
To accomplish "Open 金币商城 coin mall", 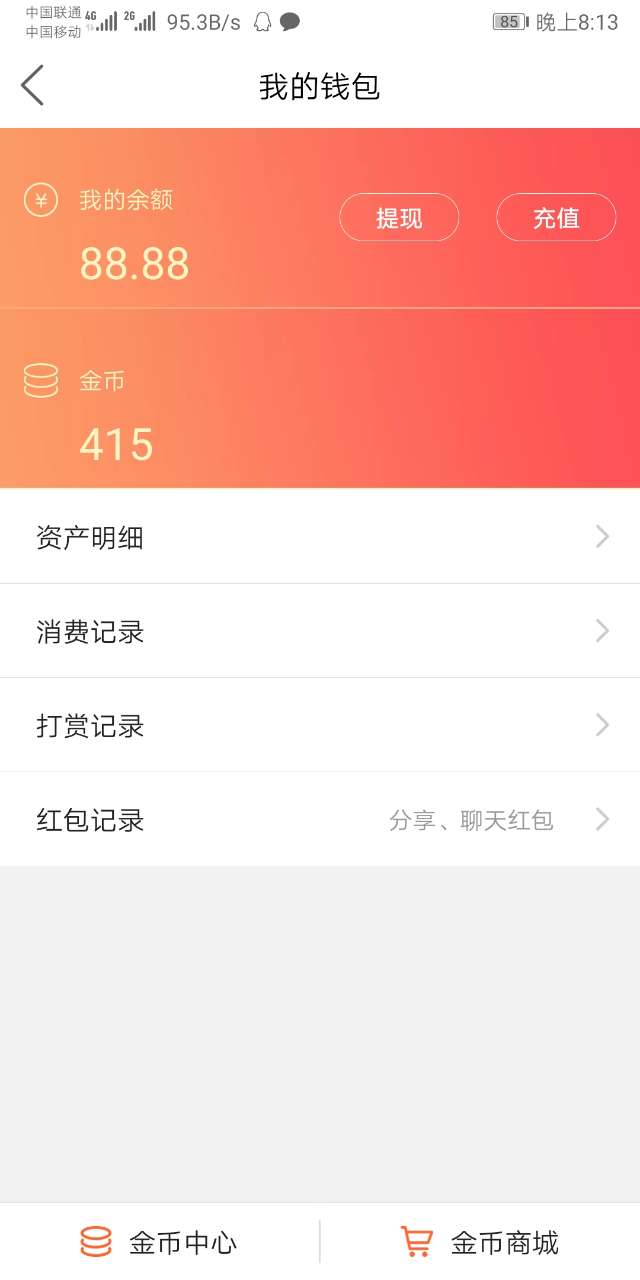I will [x=480, y=1242].
